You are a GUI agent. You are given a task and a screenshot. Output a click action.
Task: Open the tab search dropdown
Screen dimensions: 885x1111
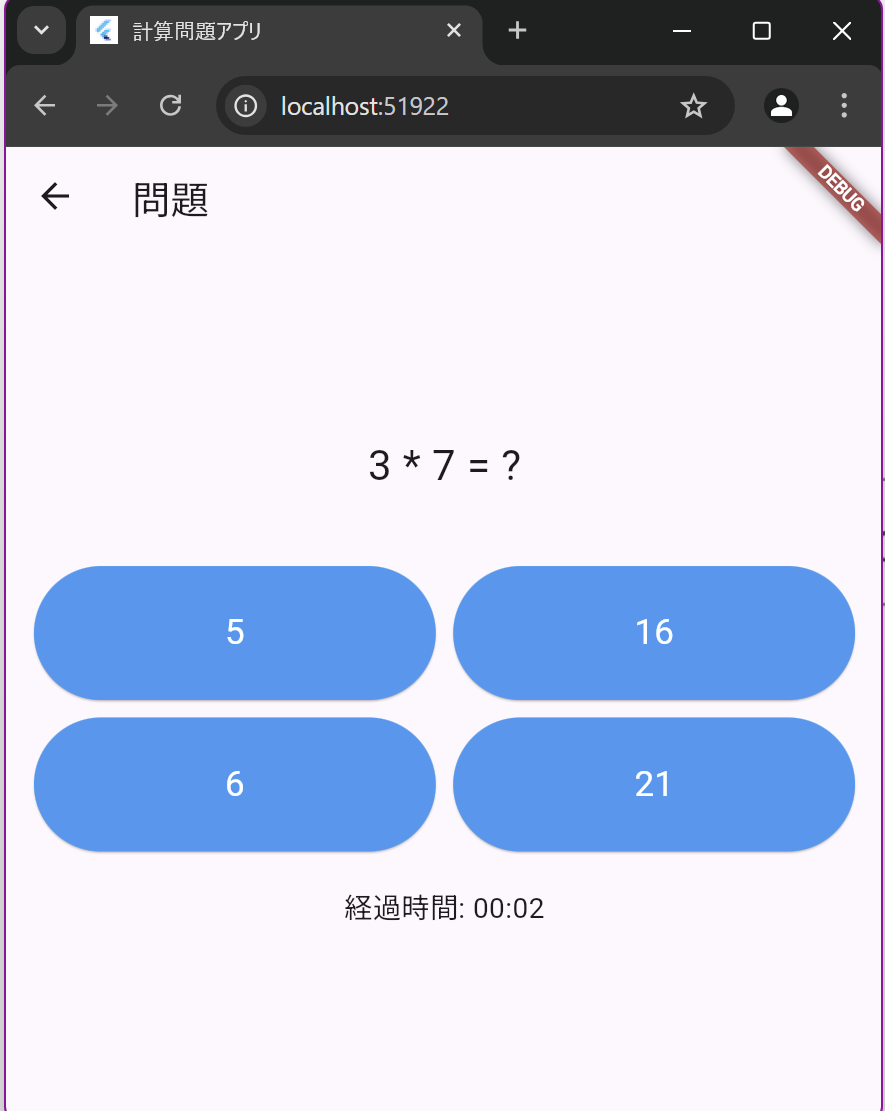(41, 31)
